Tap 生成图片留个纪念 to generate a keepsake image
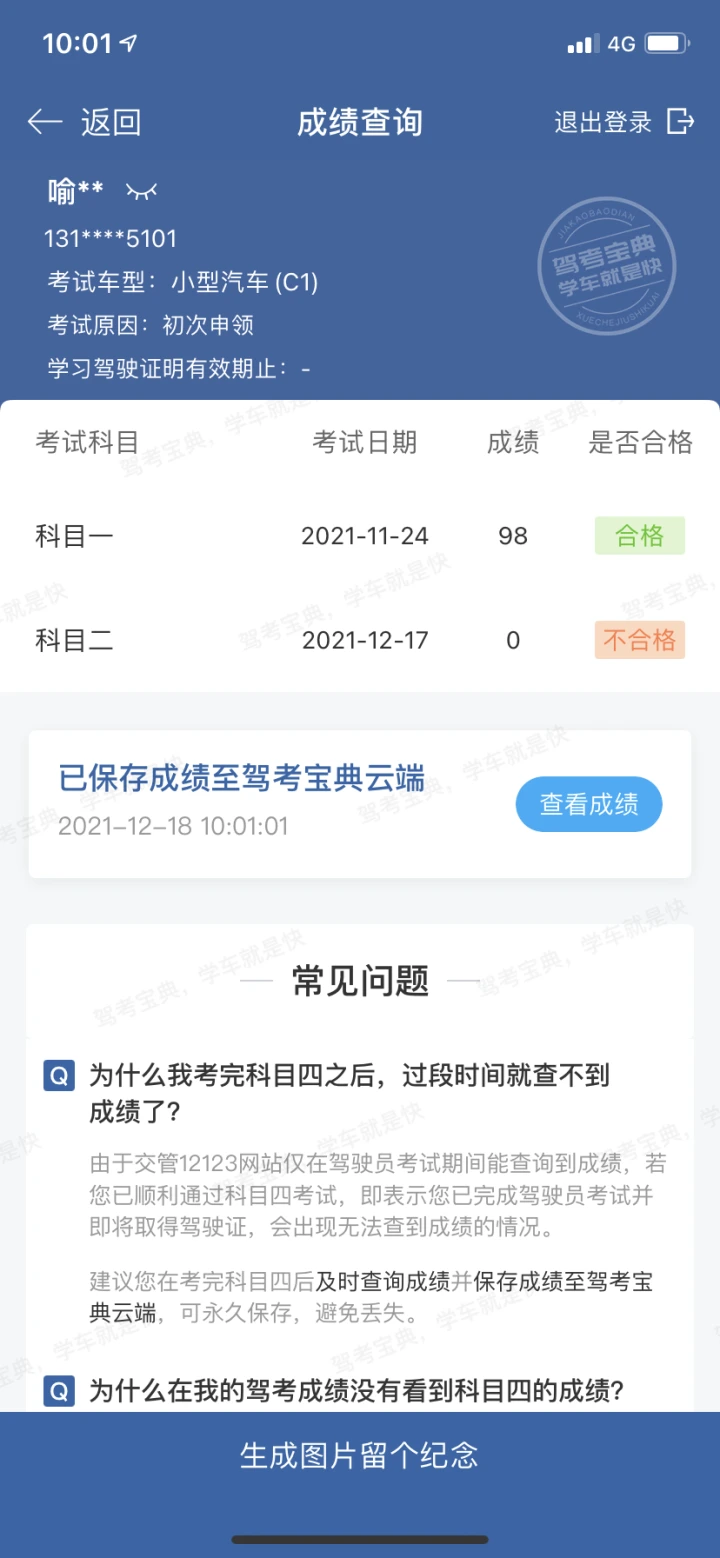This screenshot has width=720, height=1558. [360, 1455]
